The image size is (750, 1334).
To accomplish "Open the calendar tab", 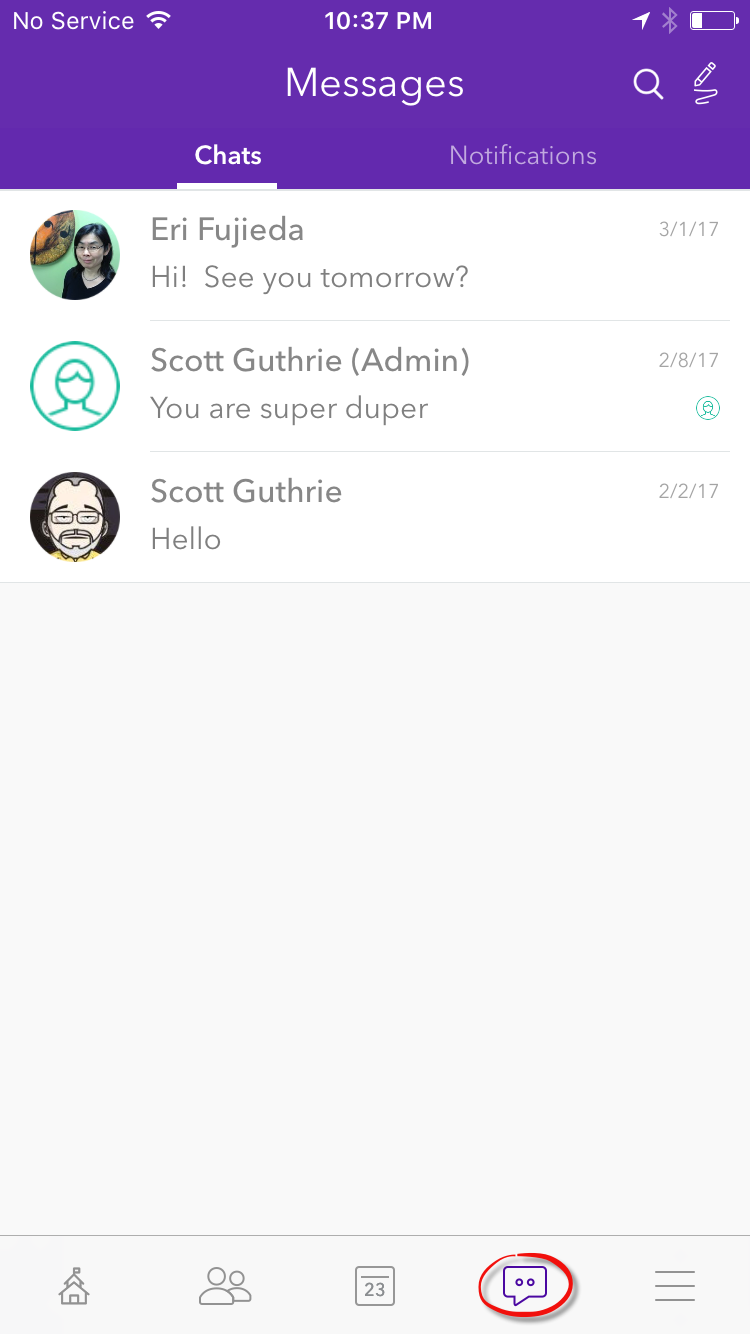I will (375, 1286).
